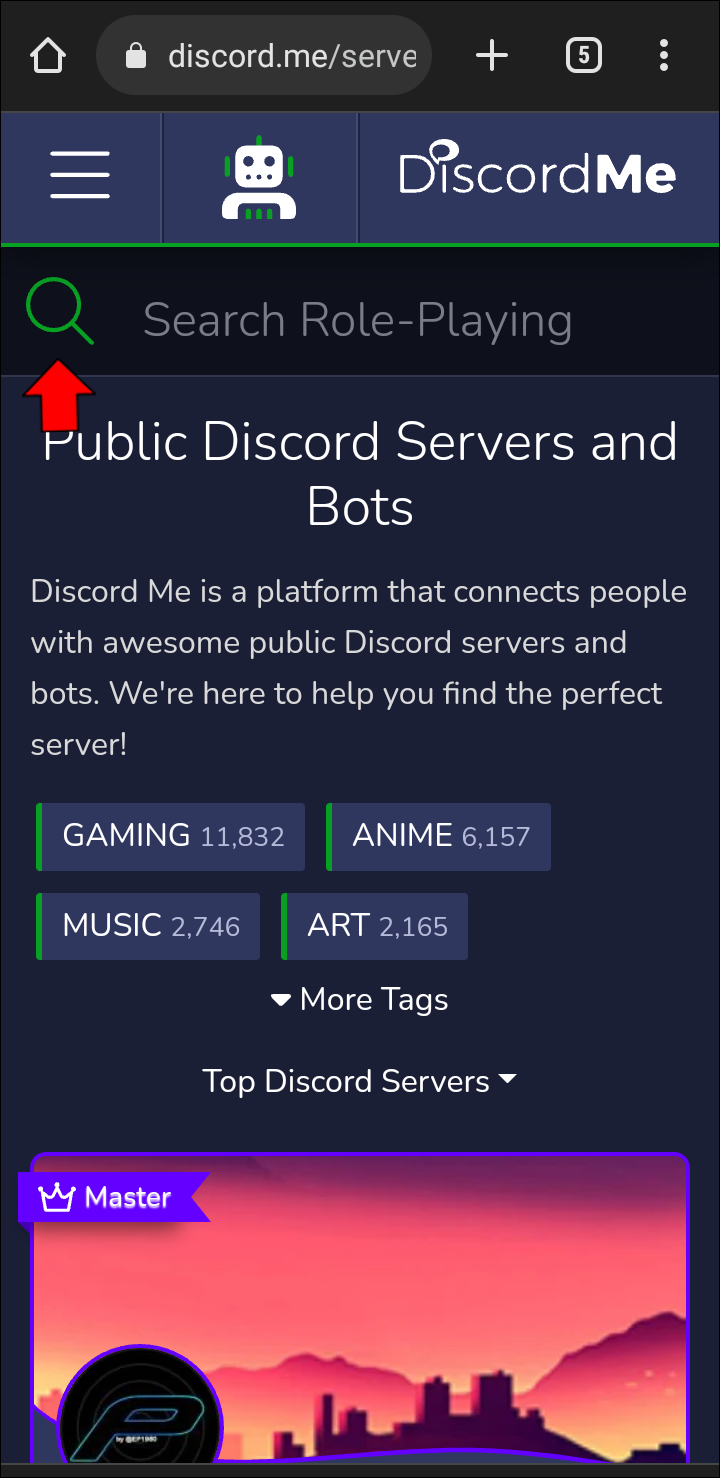Image resolution: width=720 pixels, height=1478 pixels.
Task: Tap the green magnifier search icon
Action: pyautogui.click(x=59, y=312)
